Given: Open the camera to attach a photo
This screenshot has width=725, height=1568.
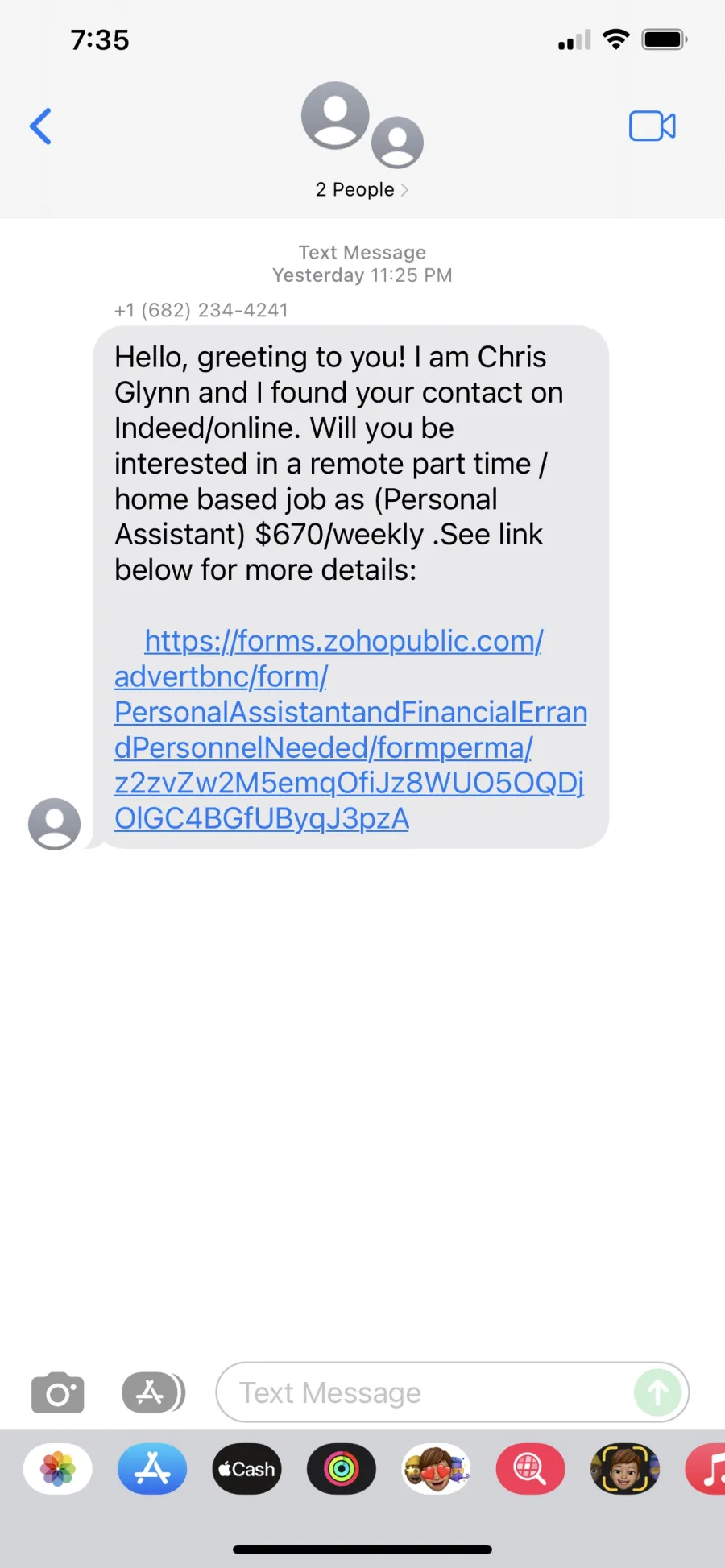Looking at the screenshot, I should [x=57, y=1392].
